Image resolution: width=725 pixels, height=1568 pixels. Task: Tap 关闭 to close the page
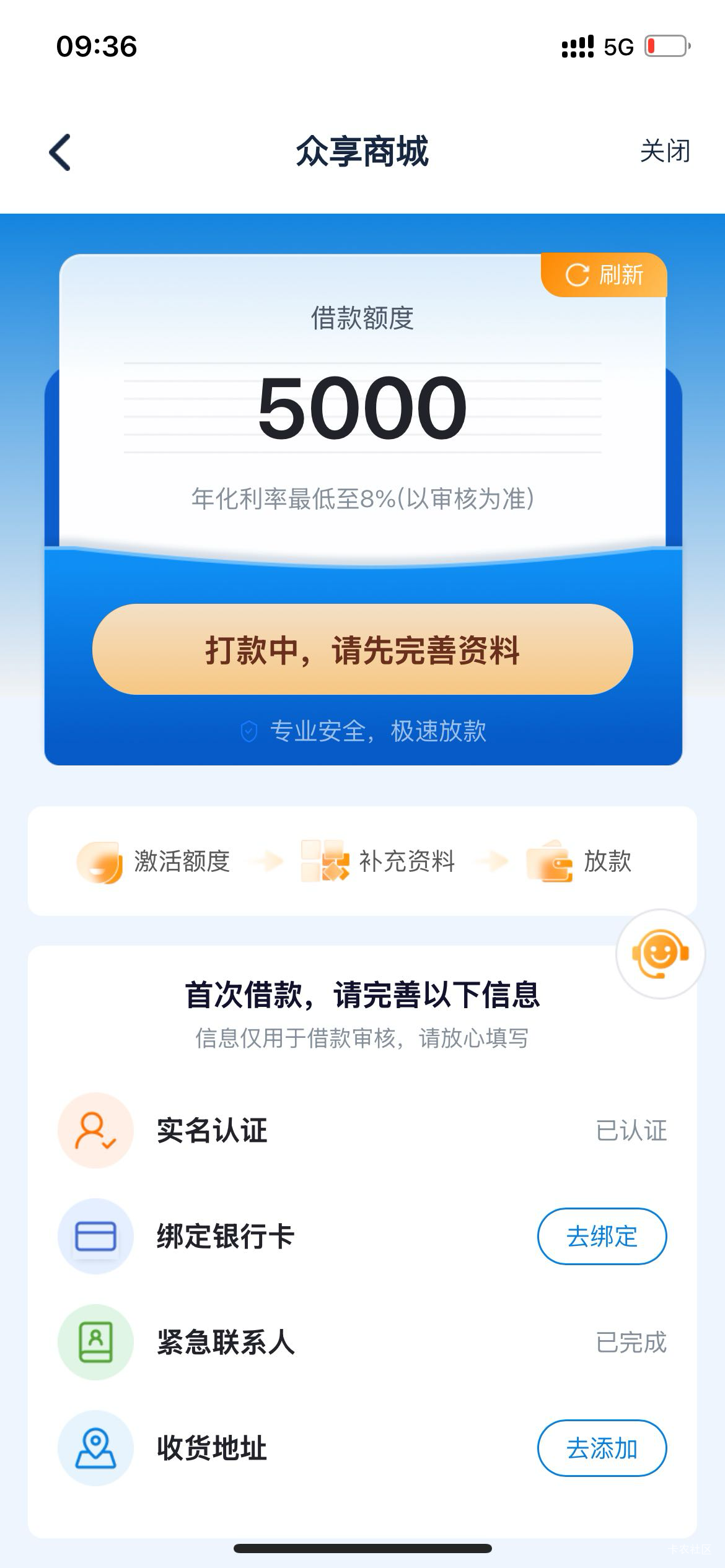click(665, 151)
